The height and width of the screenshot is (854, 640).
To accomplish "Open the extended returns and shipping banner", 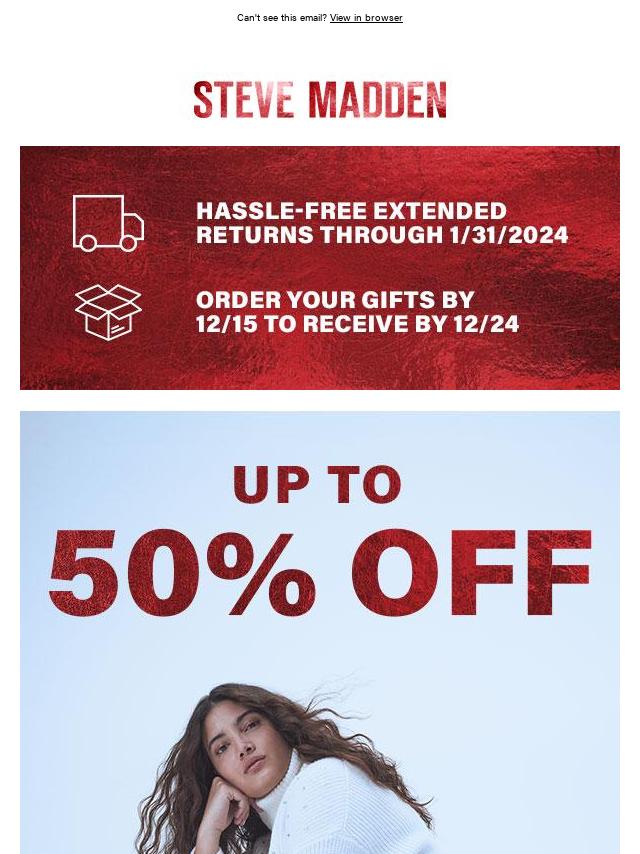I will 320,268.
